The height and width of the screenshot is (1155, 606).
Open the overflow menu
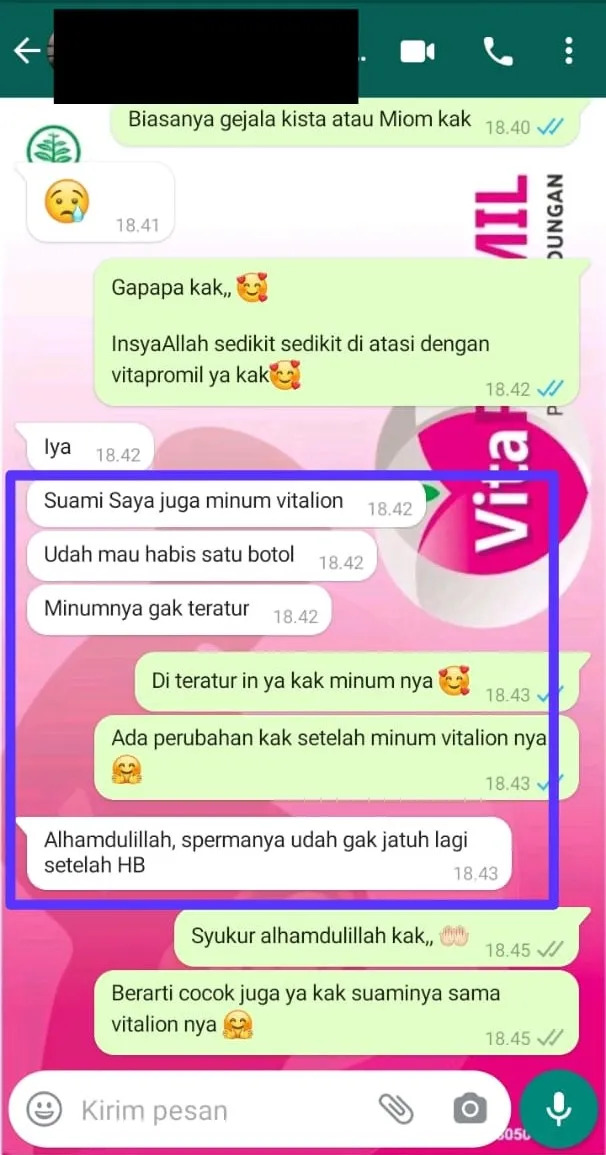tap(569, 51)
